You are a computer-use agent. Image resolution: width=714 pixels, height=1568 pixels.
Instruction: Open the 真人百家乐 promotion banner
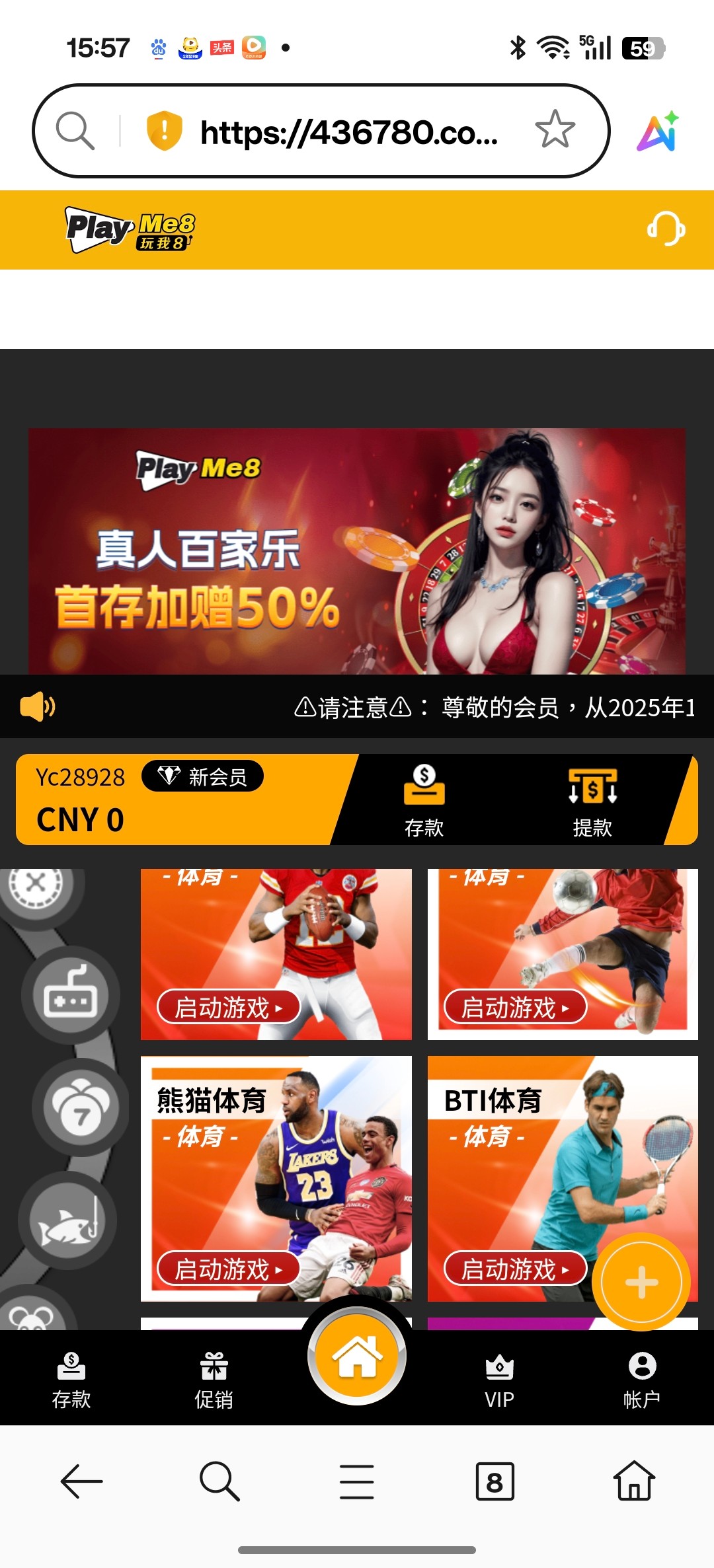(356, 550)
